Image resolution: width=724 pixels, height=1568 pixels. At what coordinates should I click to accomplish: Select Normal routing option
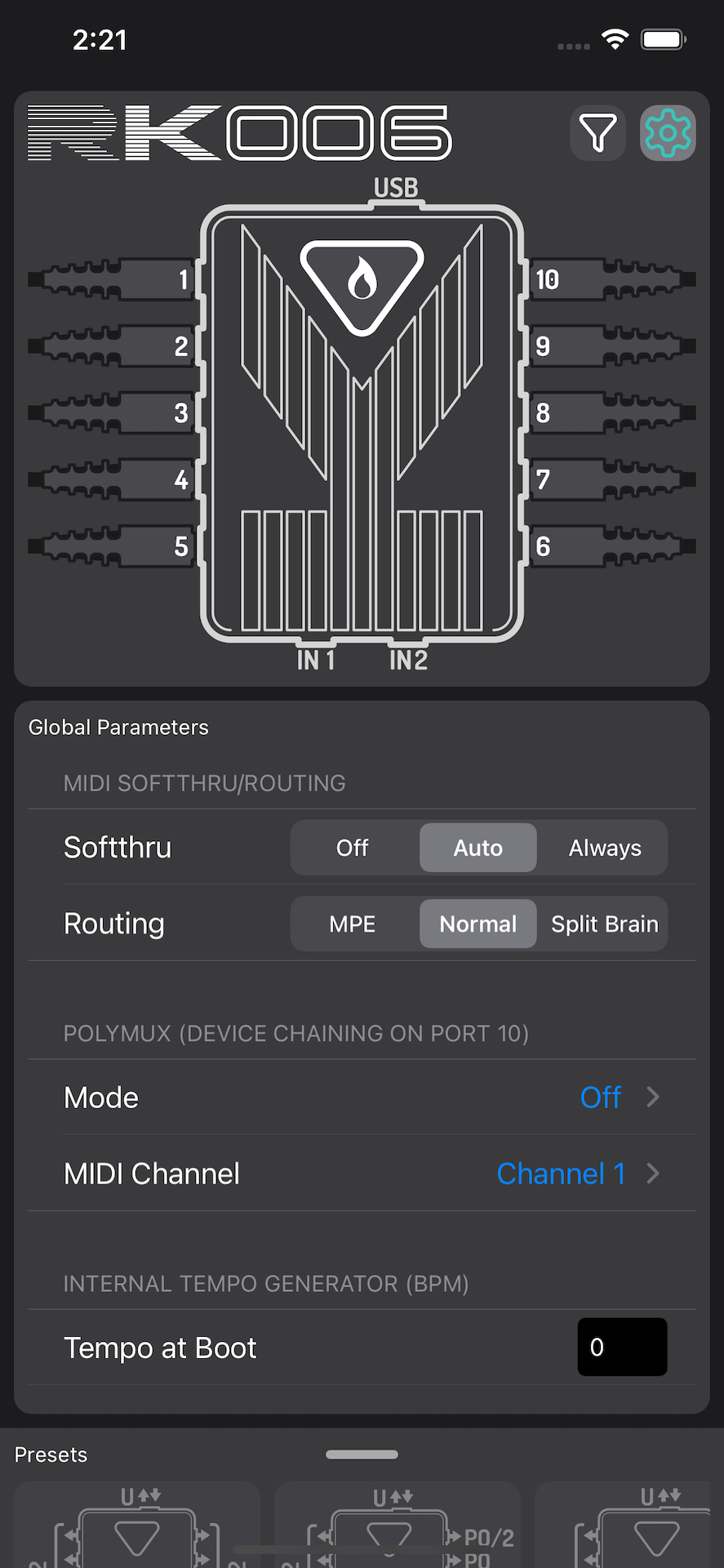[x=478, y=924]
